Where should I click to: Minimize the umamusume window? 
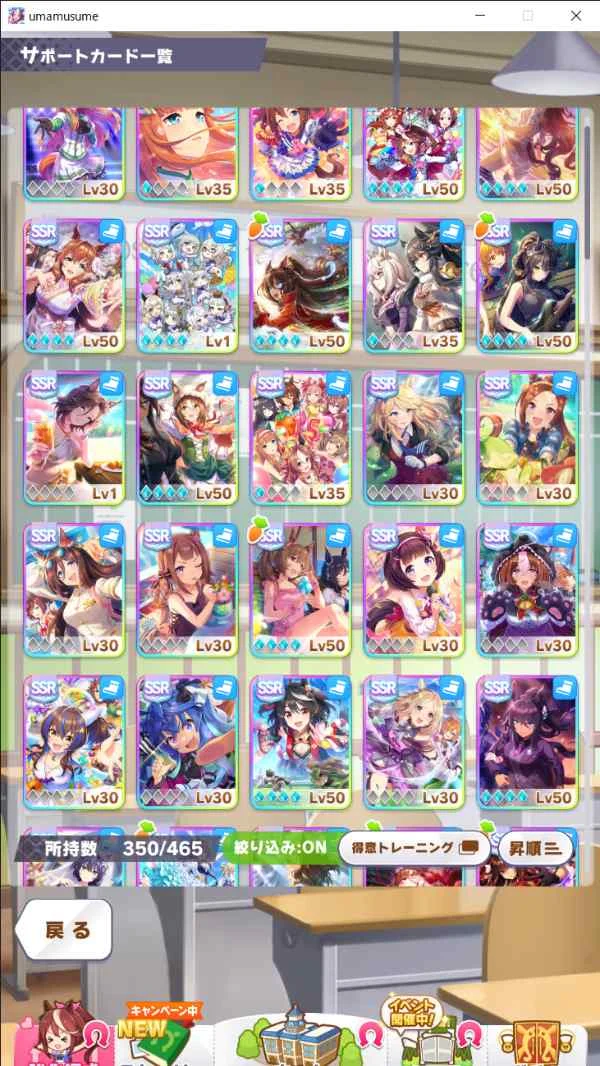click(x=480, y=16)
